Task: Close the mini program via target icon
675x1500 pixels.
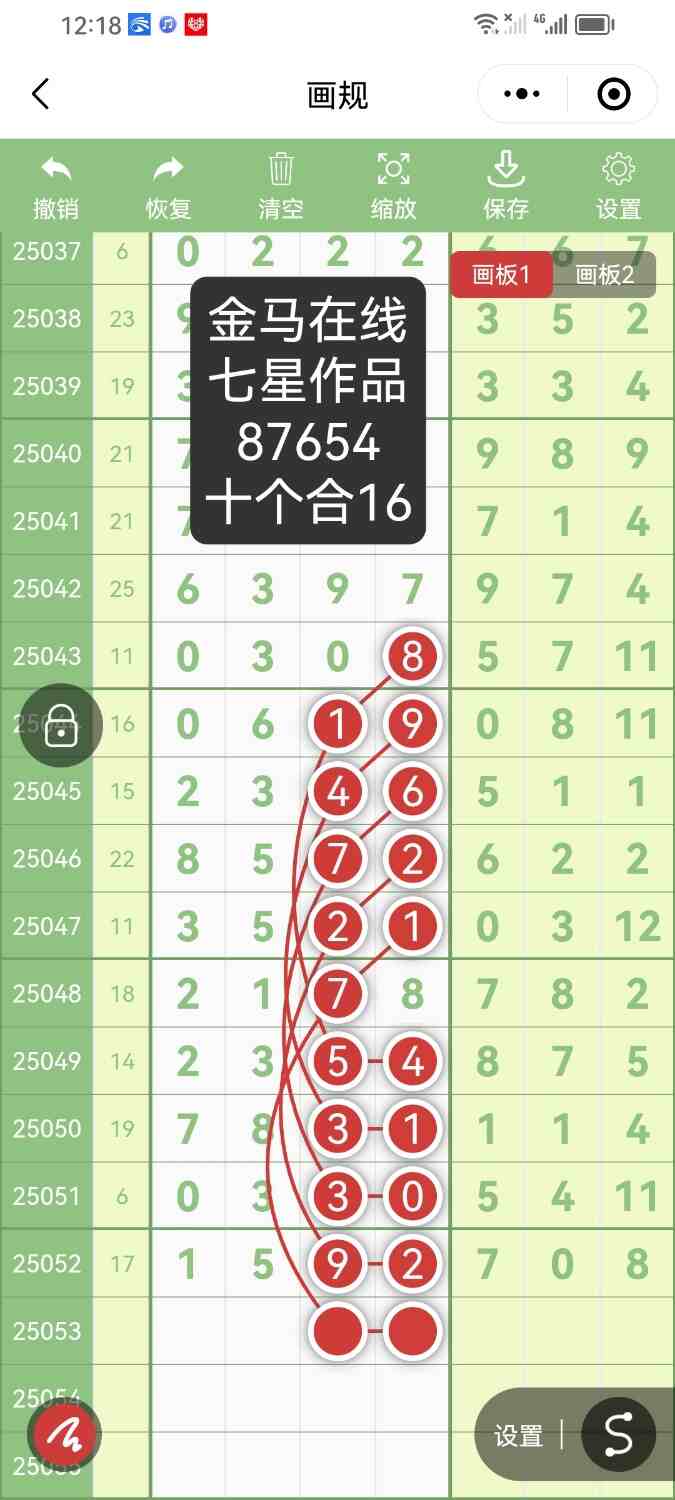Action: [x=613, y=95]
